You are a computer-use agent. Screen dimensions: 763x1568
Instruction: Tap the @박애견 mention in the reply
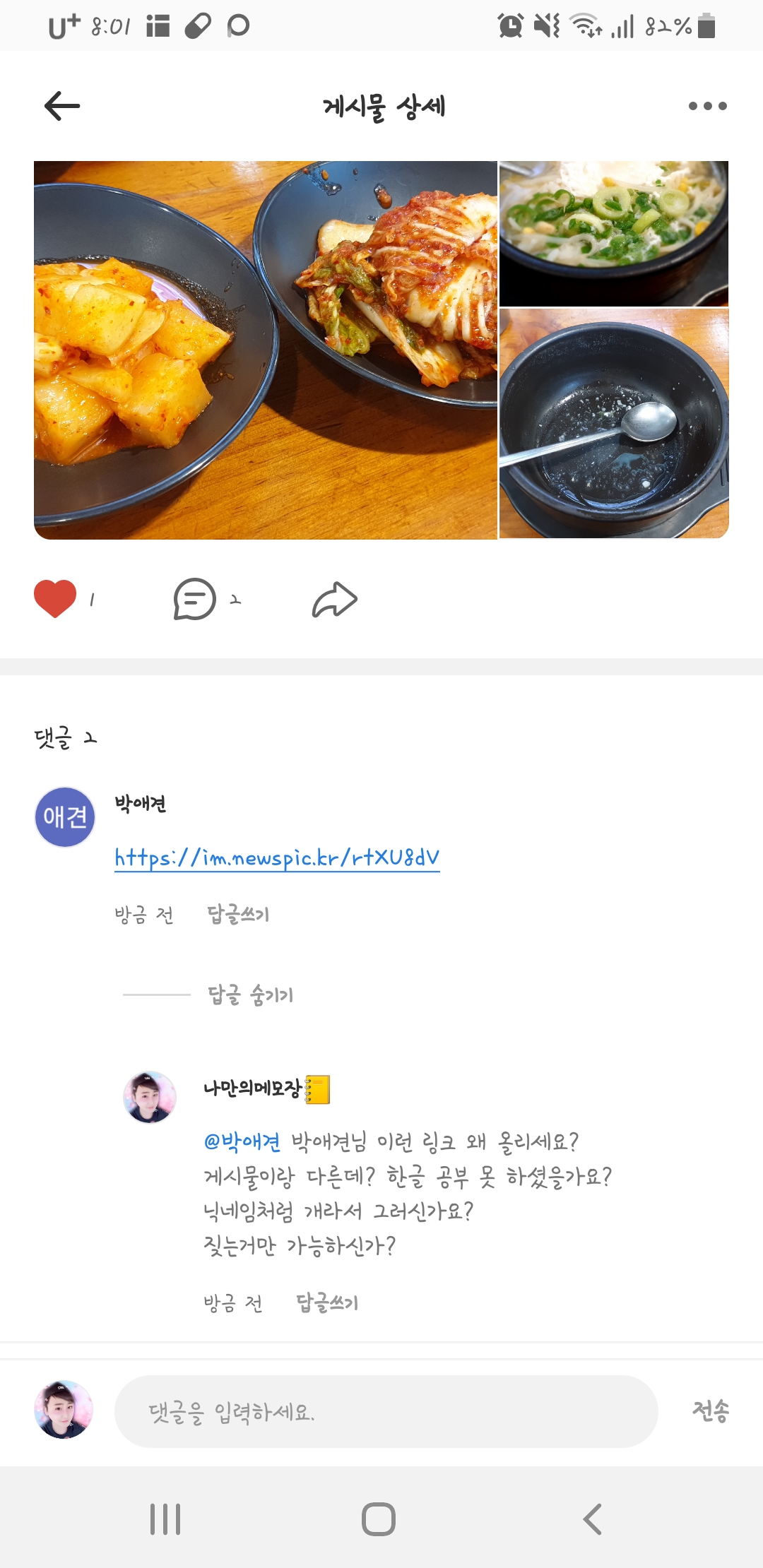click(242, 1141)
